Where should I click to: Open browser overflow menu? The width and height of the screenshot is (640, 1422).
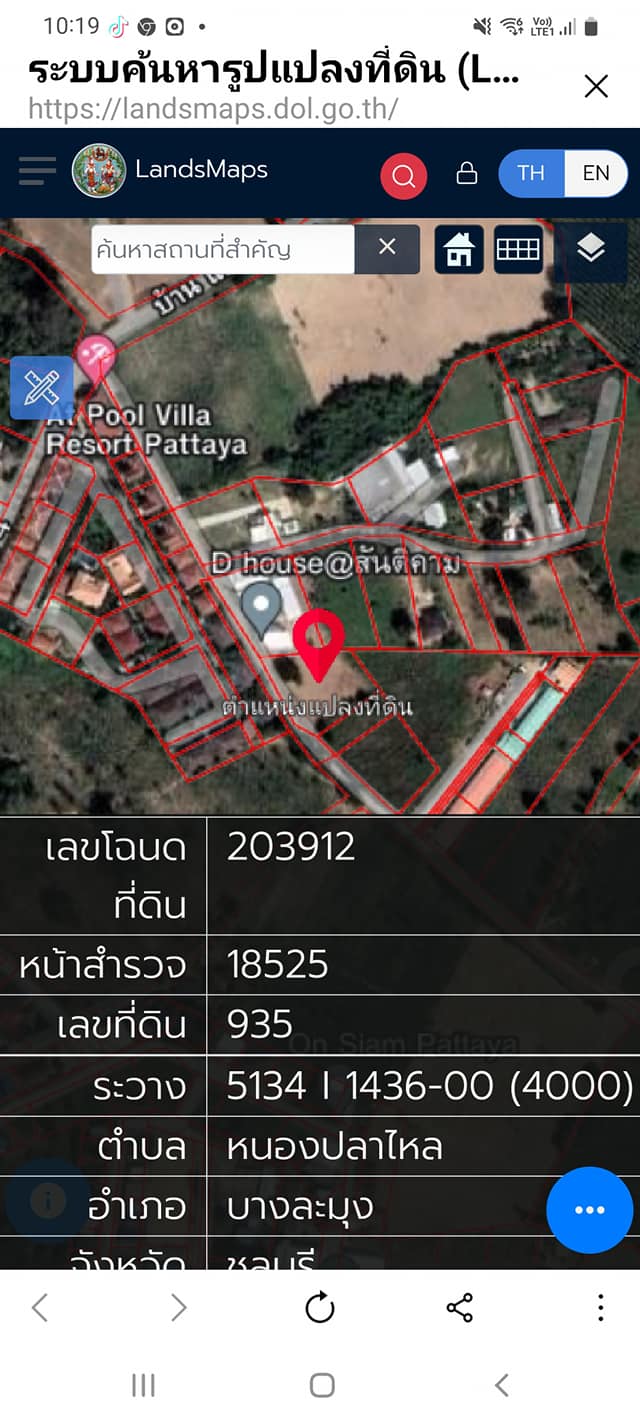pos(600,1307)
